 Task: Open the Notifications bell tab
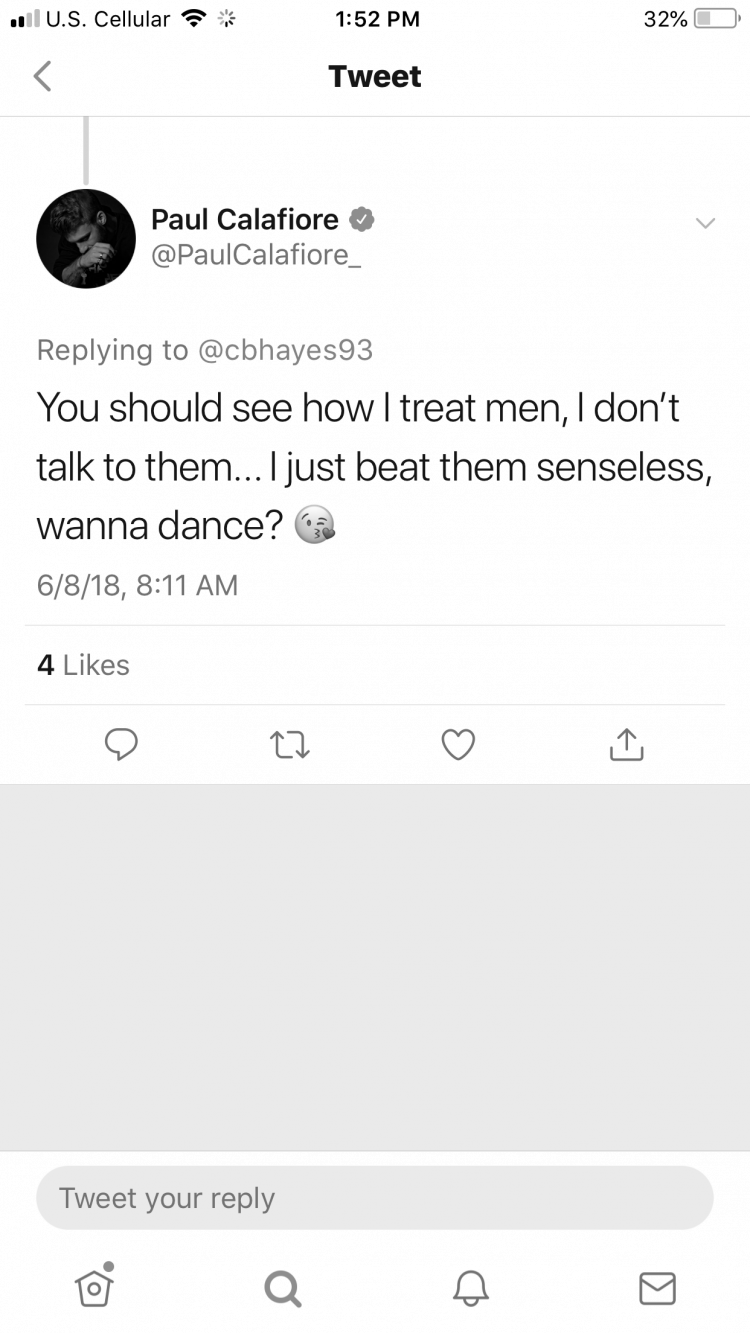[x=470, y=1288]
